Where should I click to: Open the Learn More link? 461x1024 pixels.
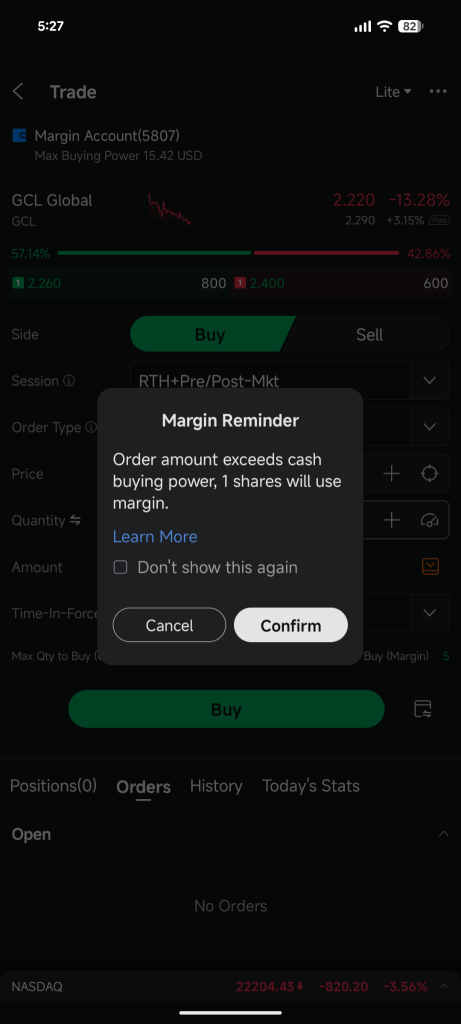[x=155, y=536]
